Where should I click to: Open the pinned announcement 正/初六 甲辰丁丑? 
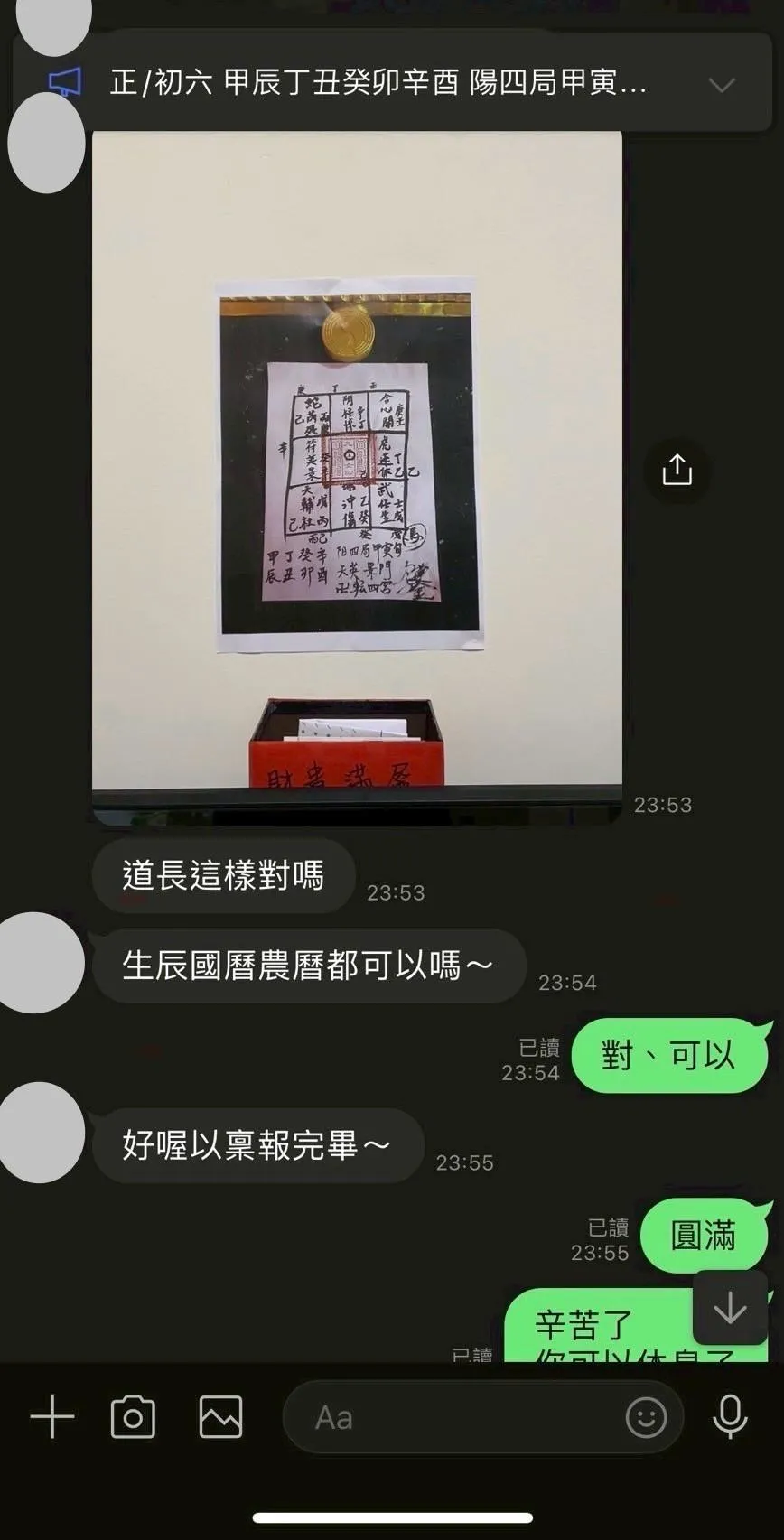378,84
